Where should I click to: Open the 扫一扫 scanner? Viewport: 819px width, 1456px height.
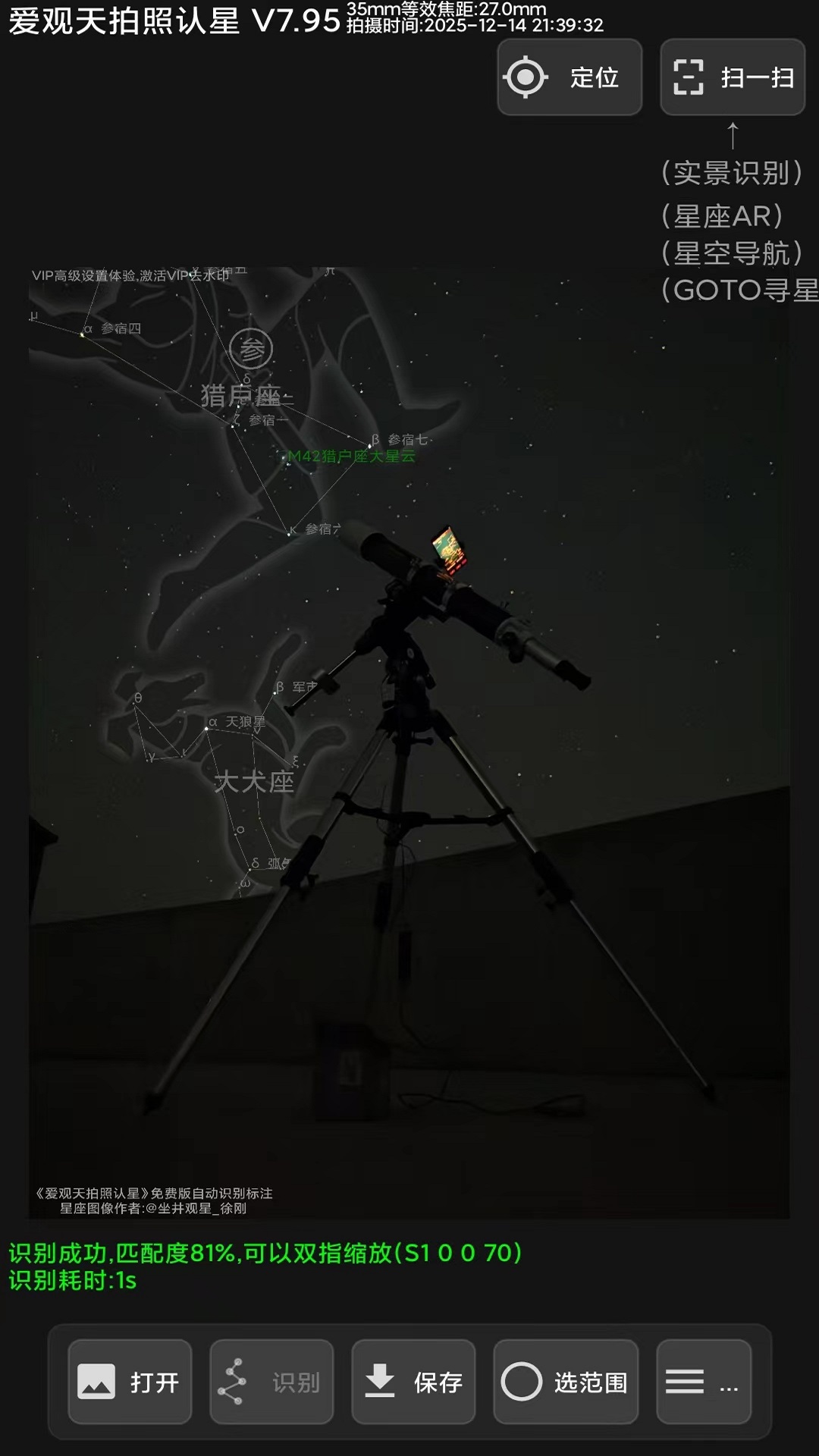(732, 77)
